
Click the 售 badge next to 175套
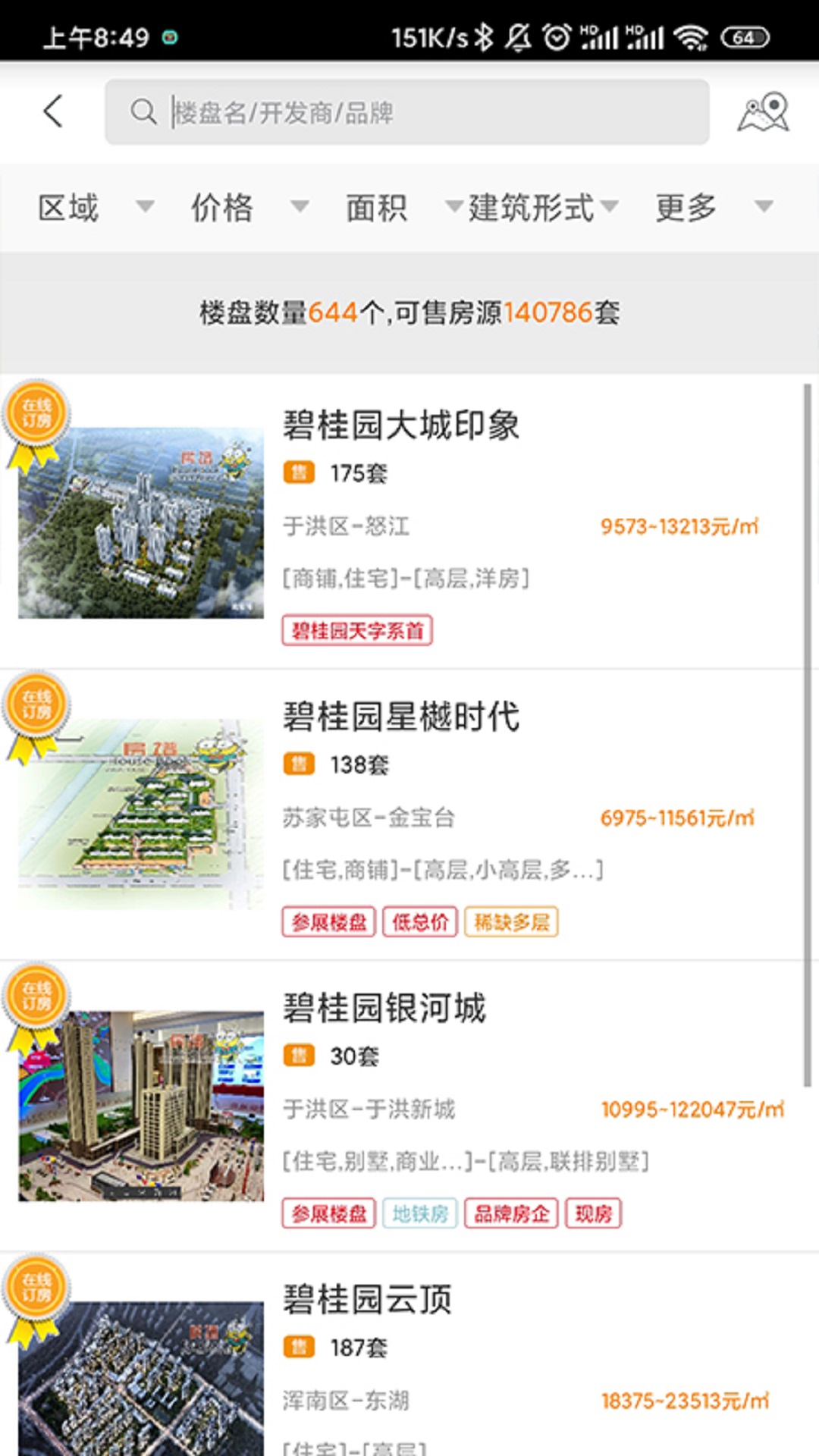click(299, 473)
